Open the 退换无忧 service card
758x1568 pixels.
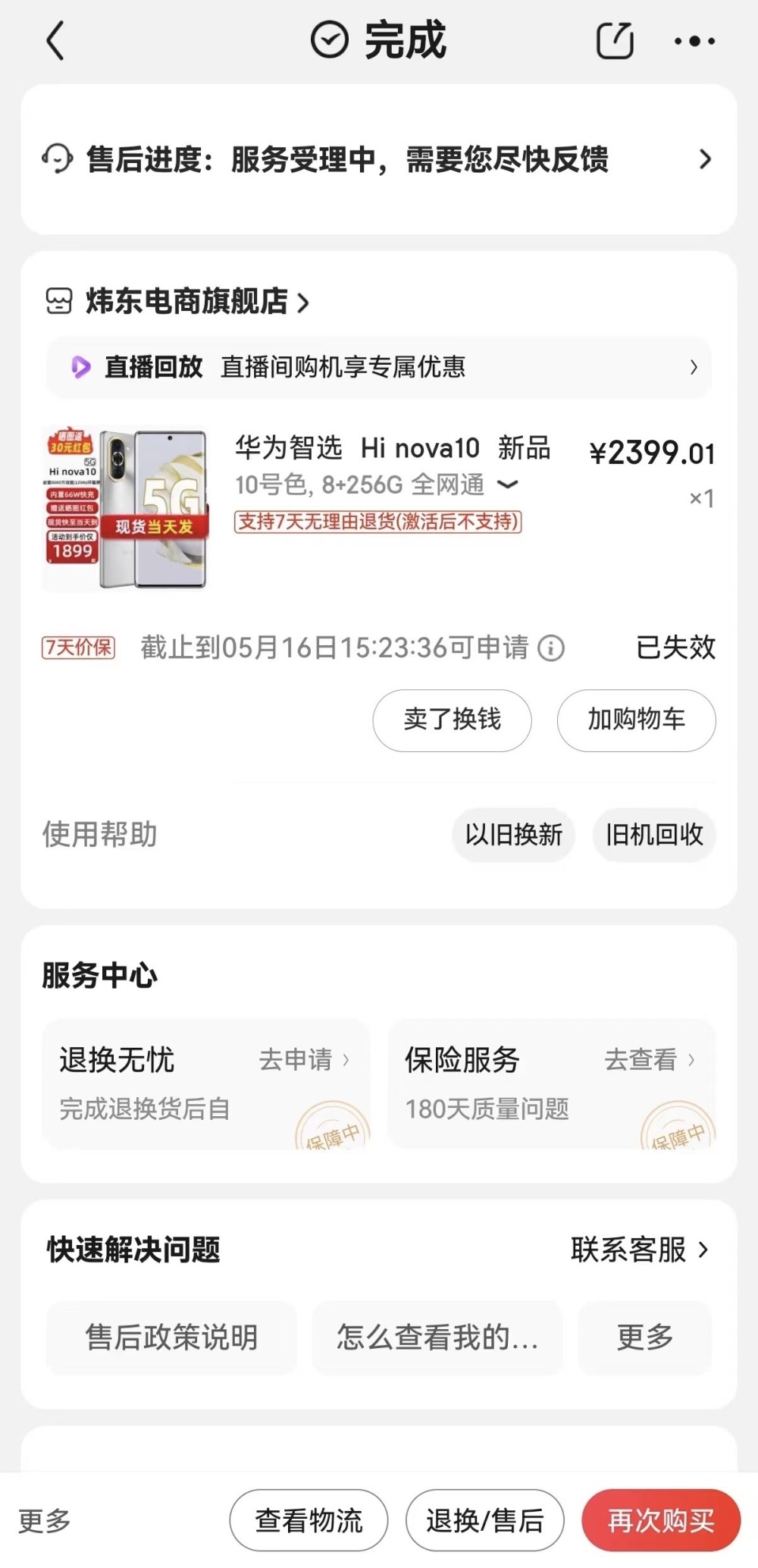click(206, 1083)
